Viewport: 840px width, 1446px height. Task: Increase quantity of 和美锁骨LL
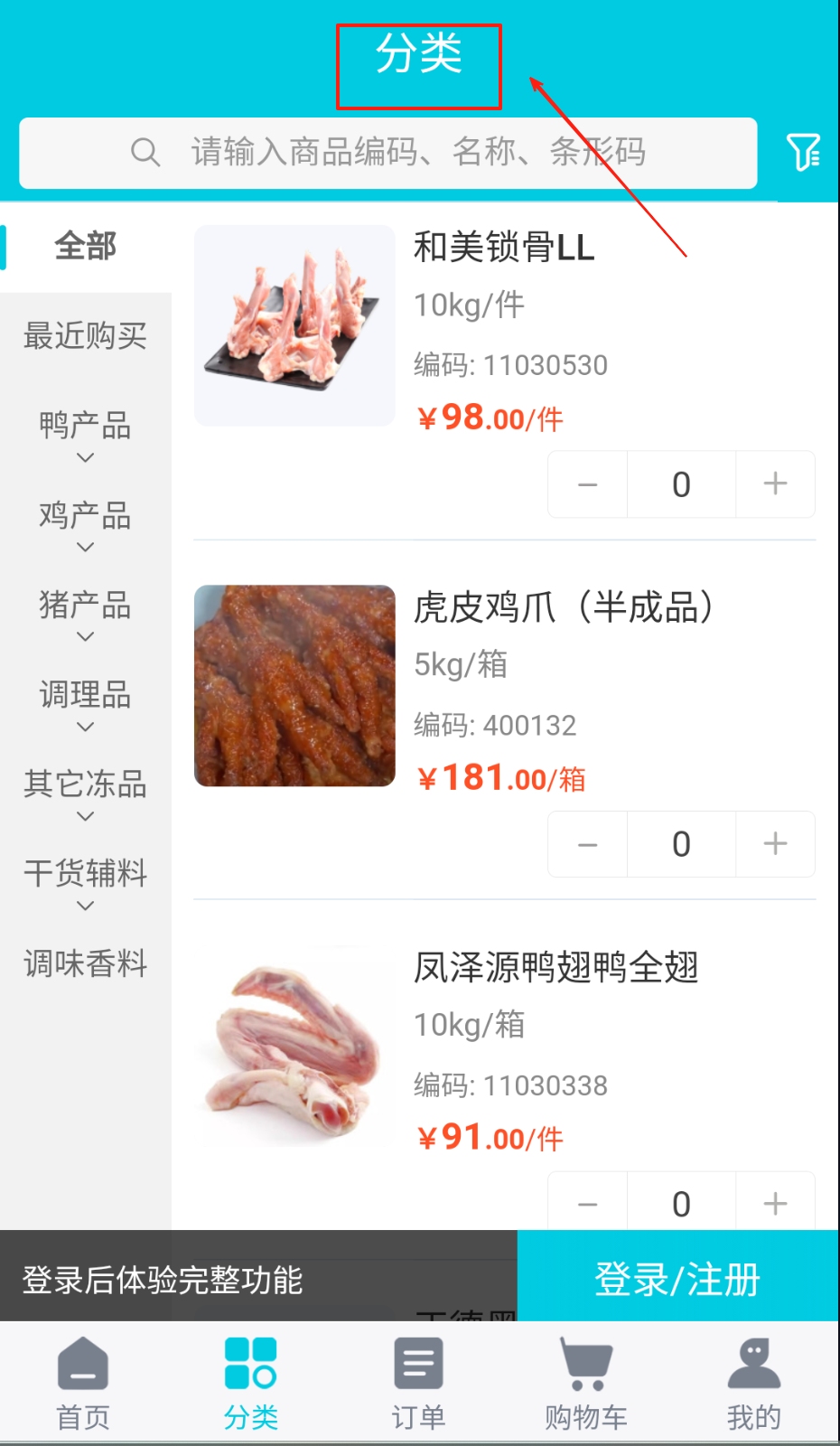[775, 484]
